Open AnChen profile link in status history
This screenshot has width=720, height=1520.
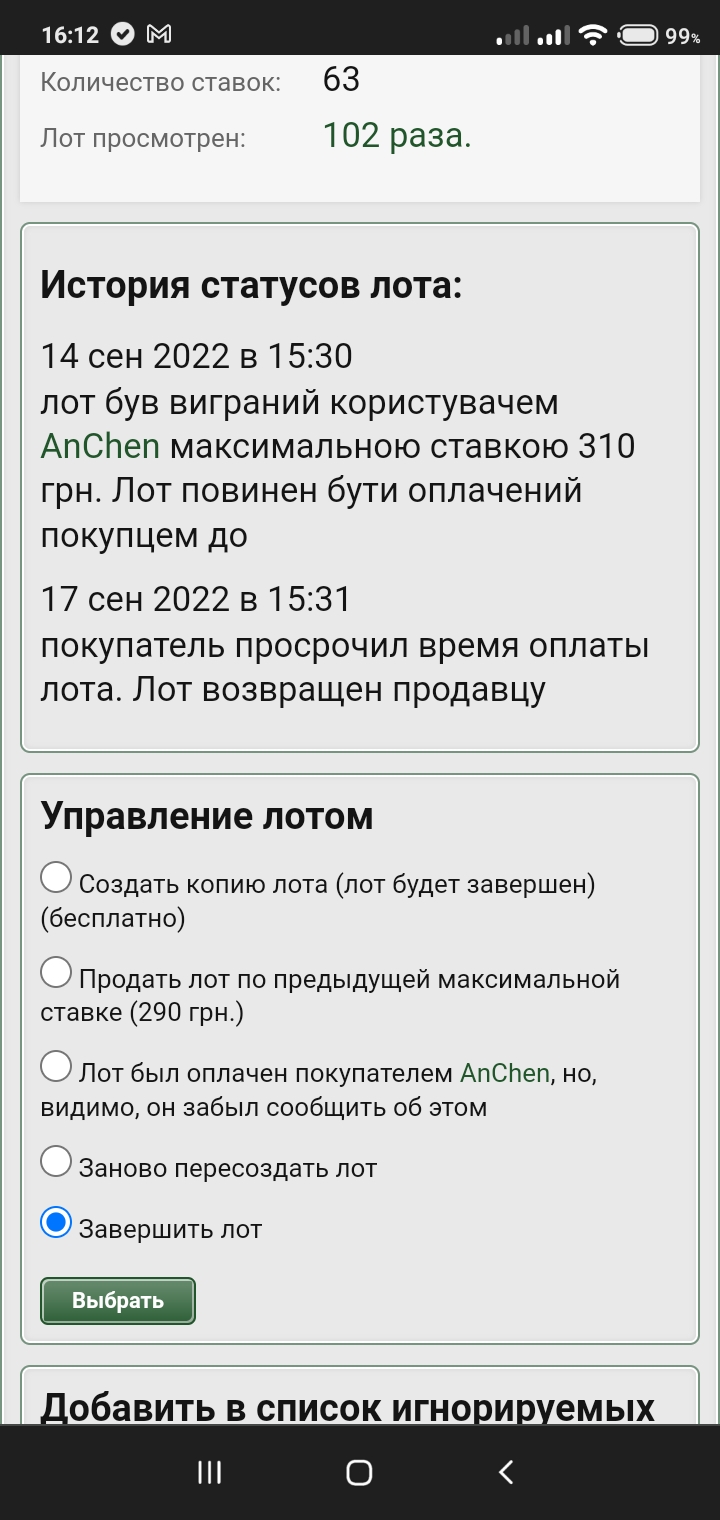pos(100,446)
